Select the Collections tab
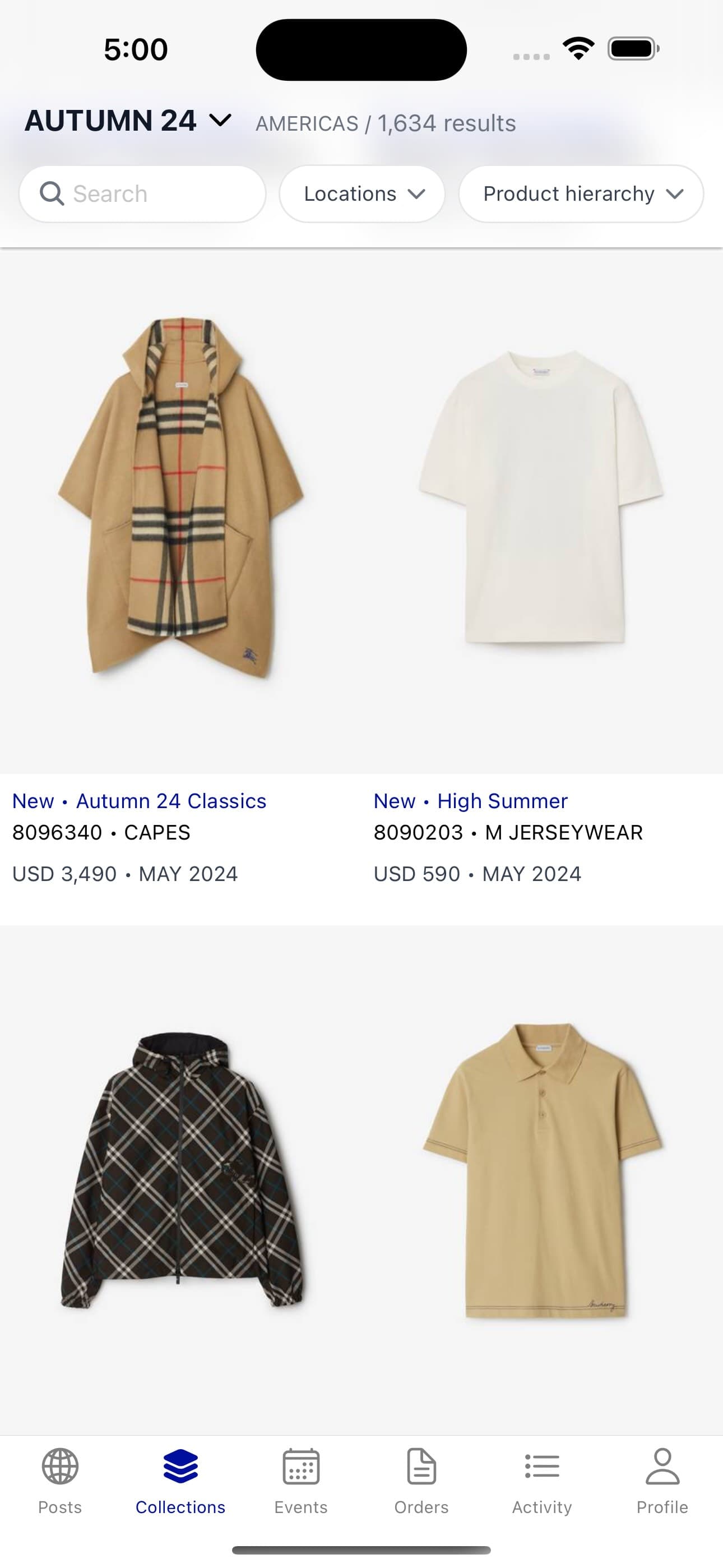This screenshot has width=723, height=1568. (x=180, y=1481)
